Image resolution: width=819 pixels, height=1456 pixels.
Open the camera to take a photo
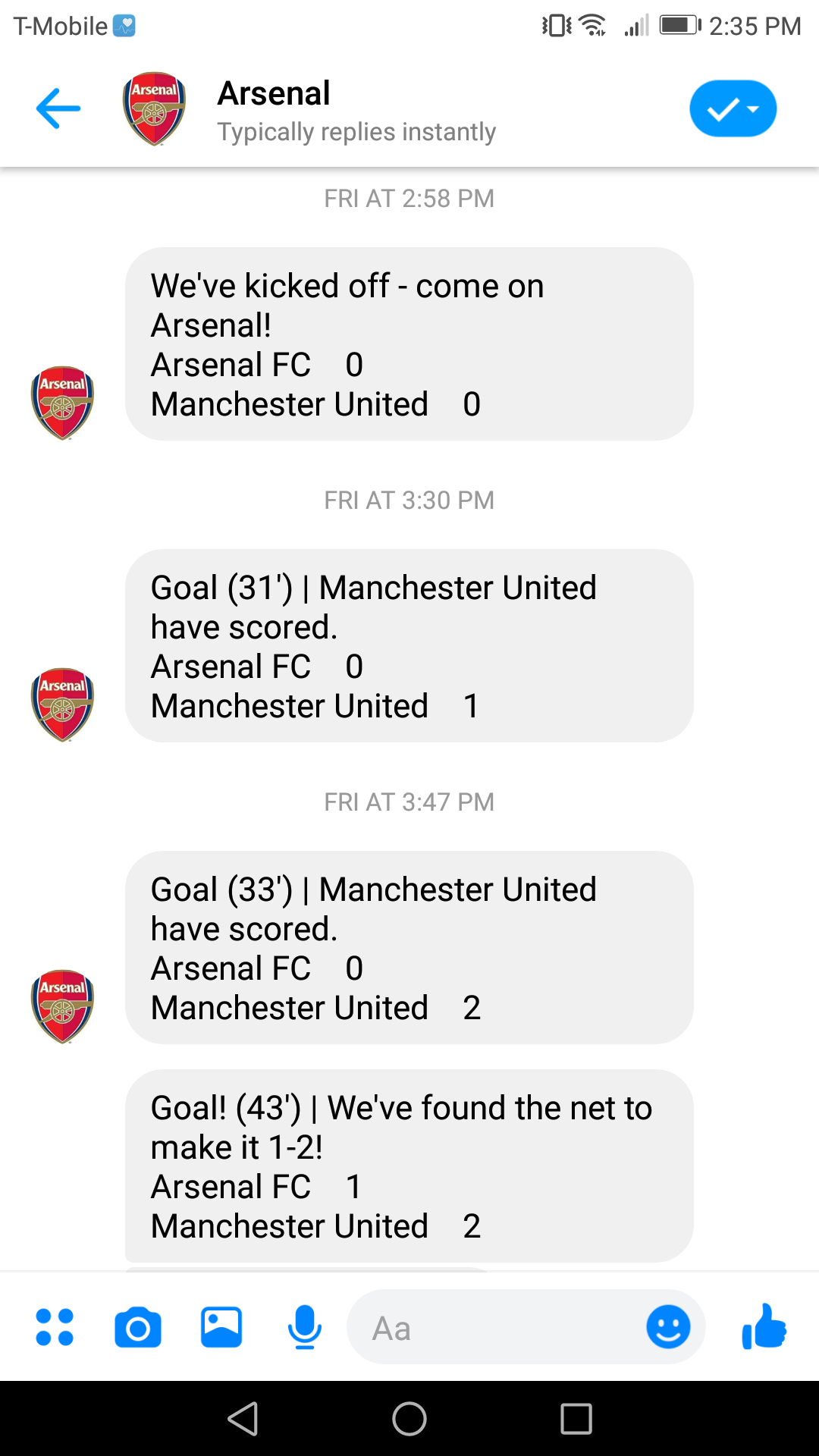(x=138, y=1327)
